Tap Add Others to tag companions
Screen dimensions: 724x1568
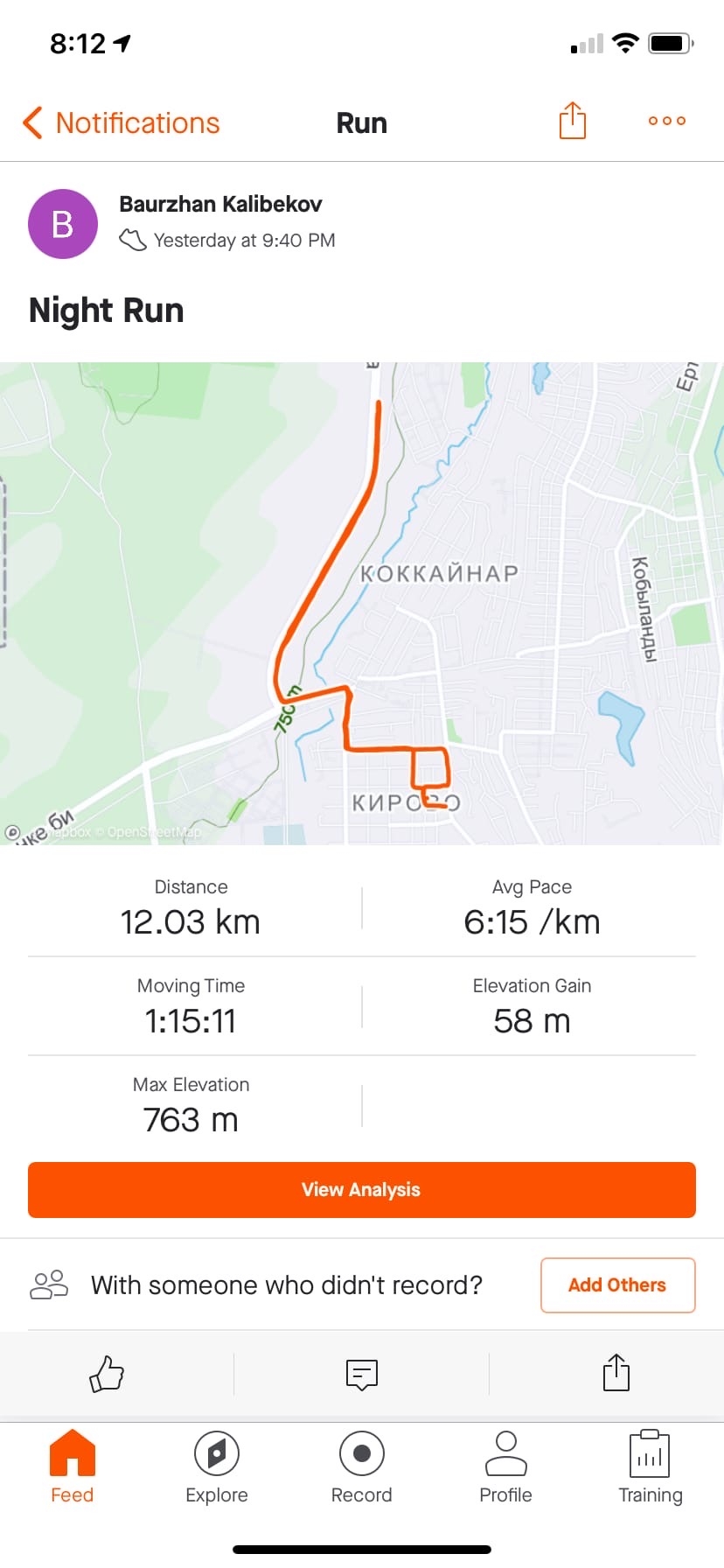[x=617, y=1284]
